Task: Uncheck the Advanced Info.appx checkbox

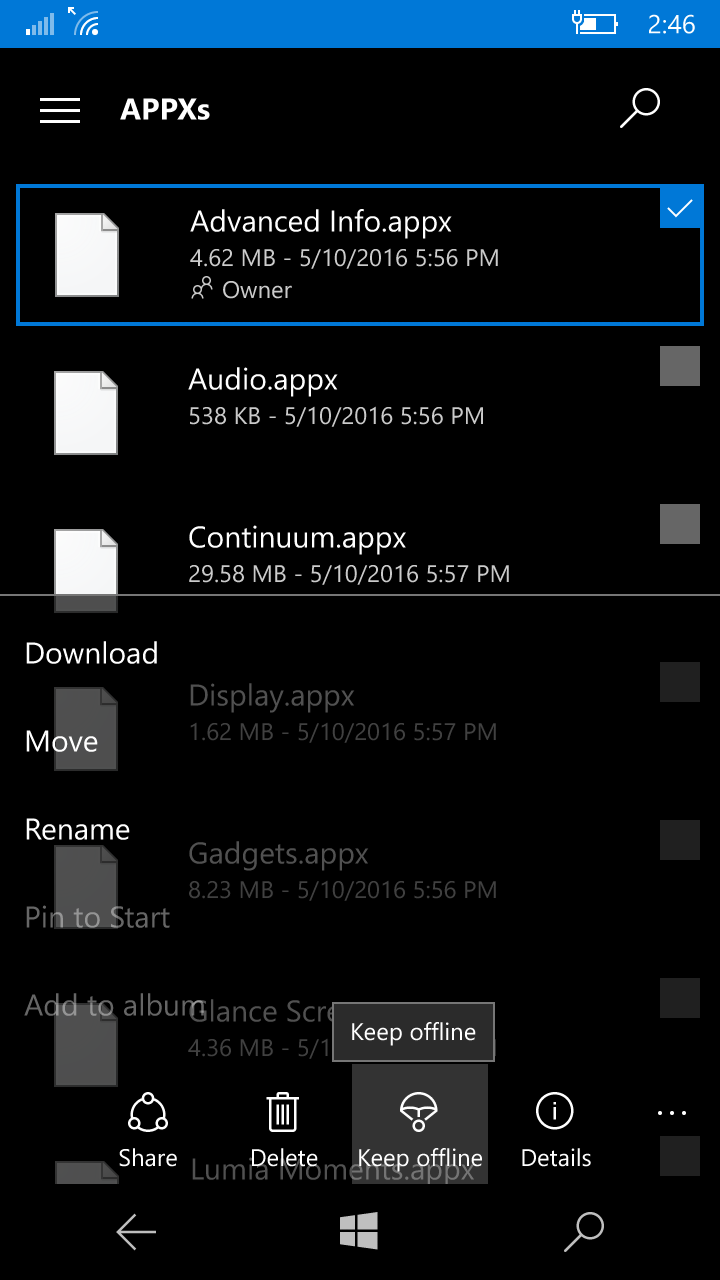Action: click(x=680, y=208)
